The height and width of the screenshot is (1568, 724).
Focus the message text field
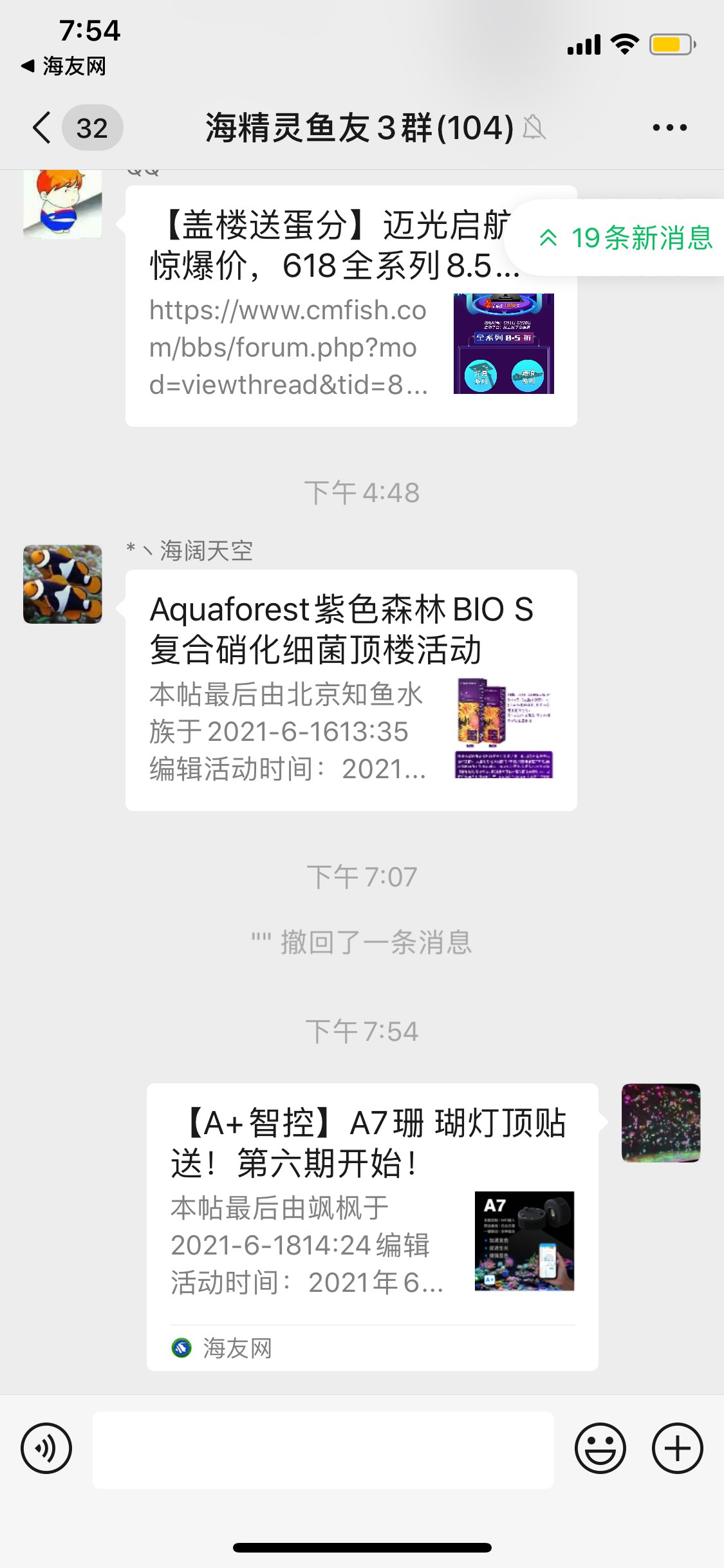323,1450
